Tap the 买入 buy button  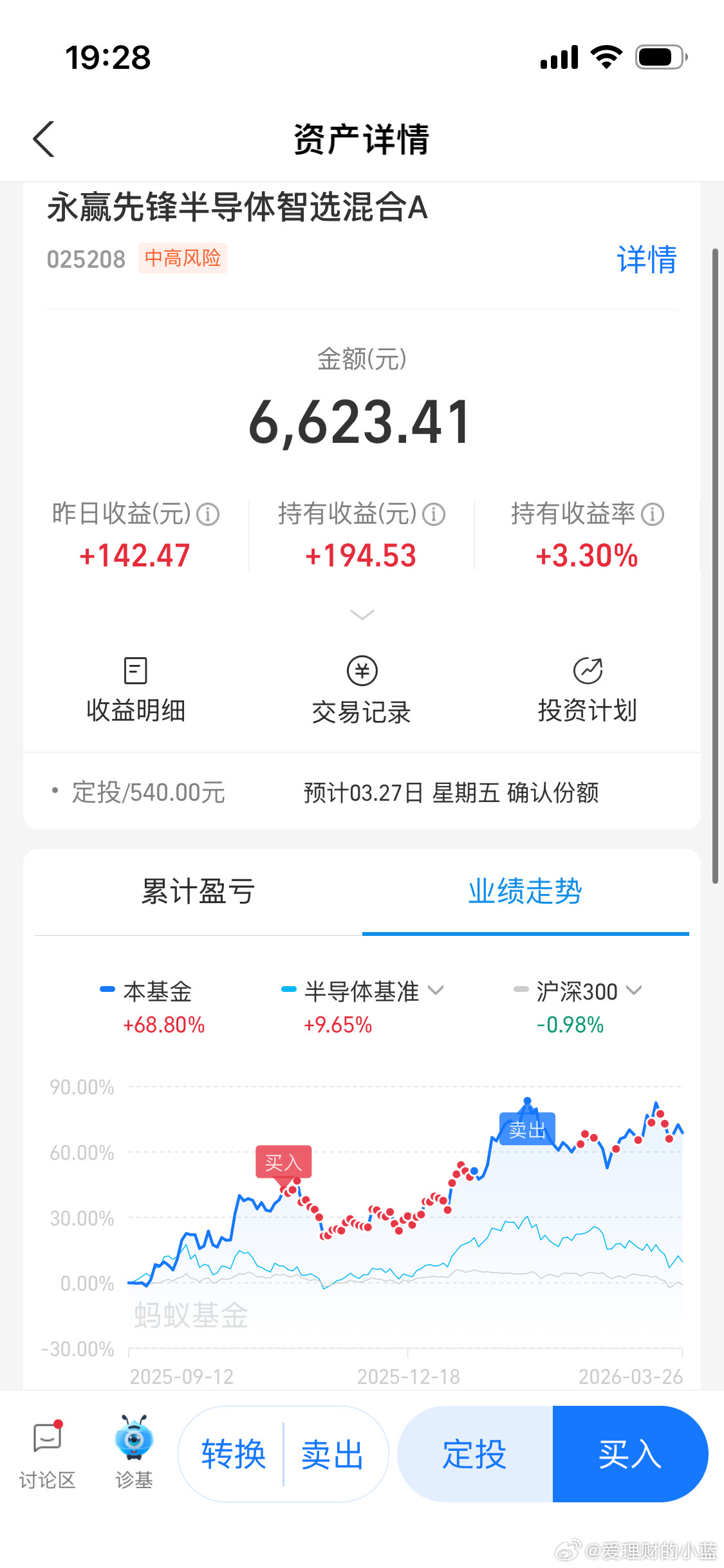629,1455
